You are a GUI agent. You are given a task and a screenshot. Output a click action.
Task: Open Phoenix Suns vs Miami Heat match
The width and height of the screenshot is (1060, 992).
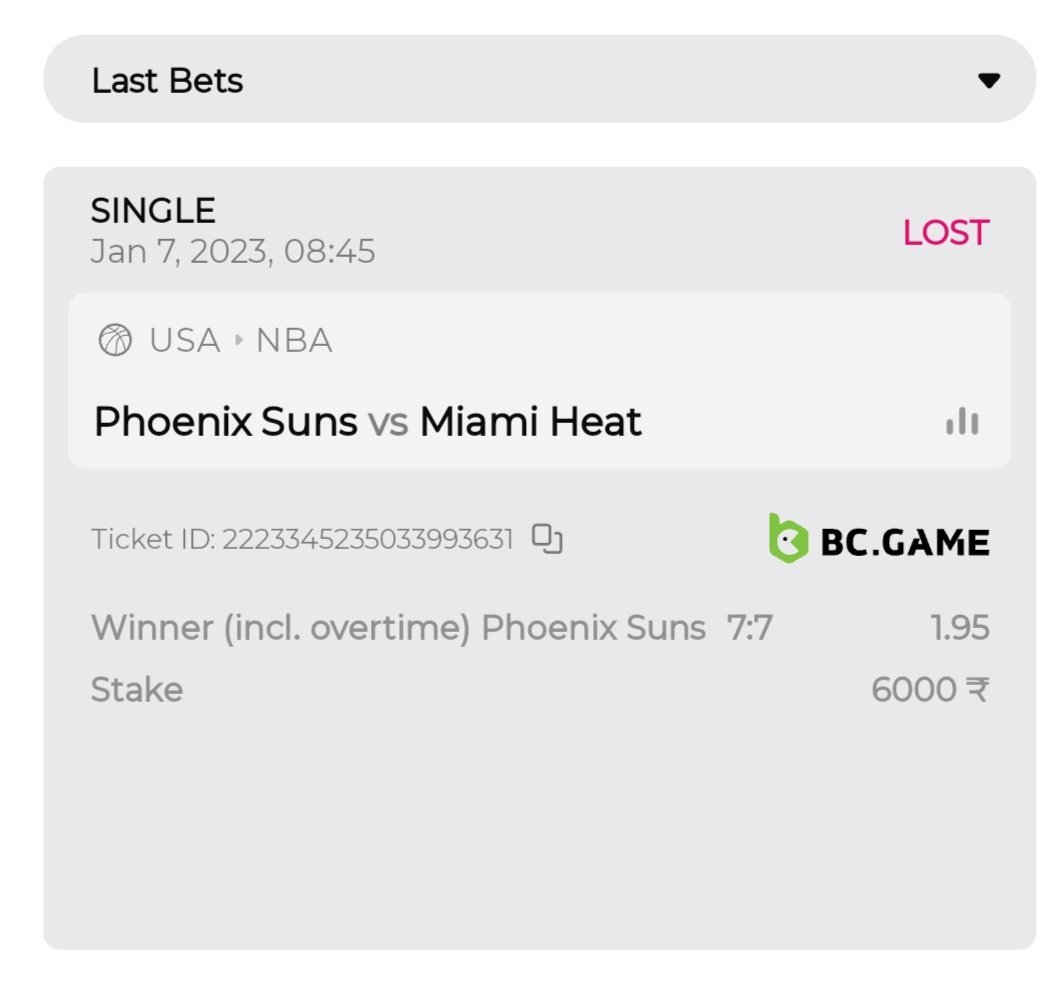368,422
